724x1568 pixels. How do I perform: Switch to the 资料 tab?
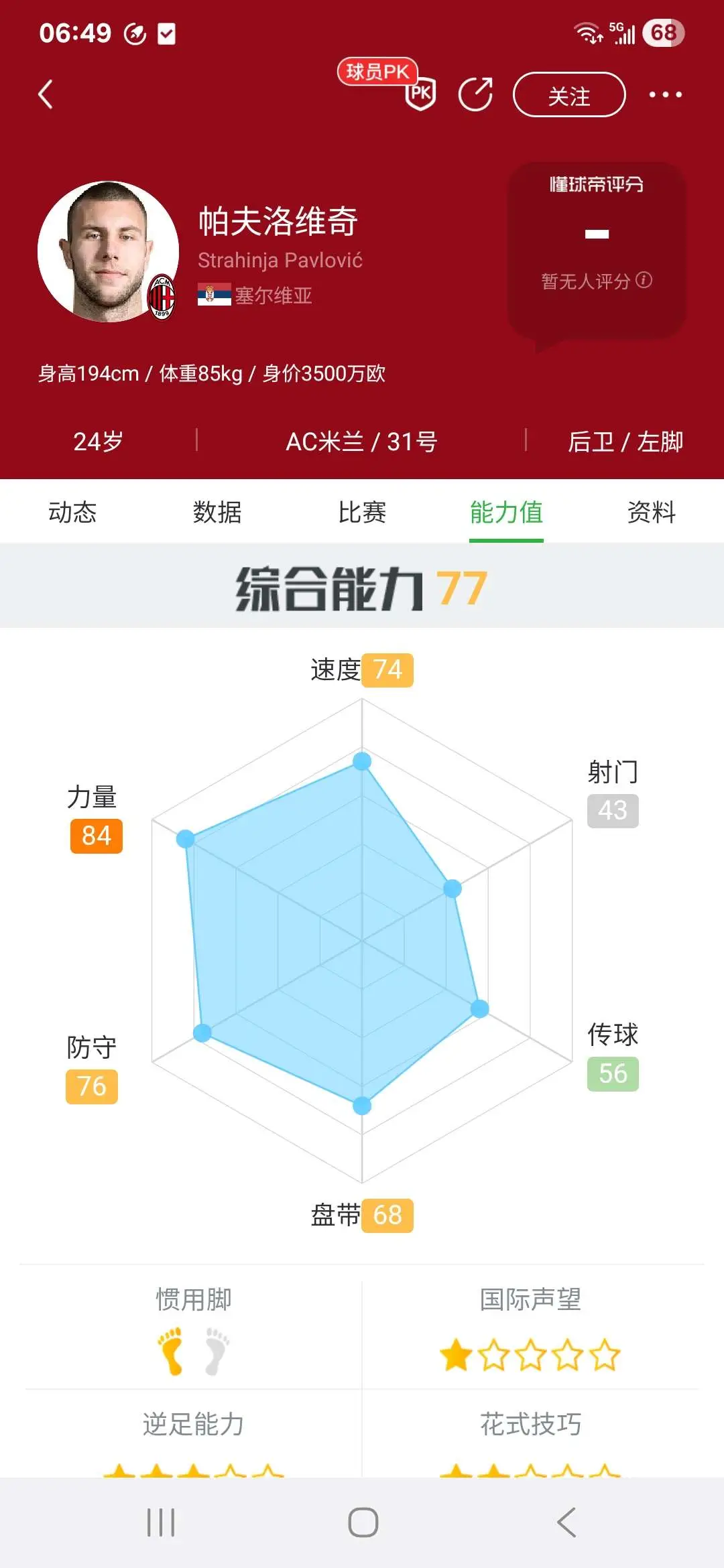[651, 512]
